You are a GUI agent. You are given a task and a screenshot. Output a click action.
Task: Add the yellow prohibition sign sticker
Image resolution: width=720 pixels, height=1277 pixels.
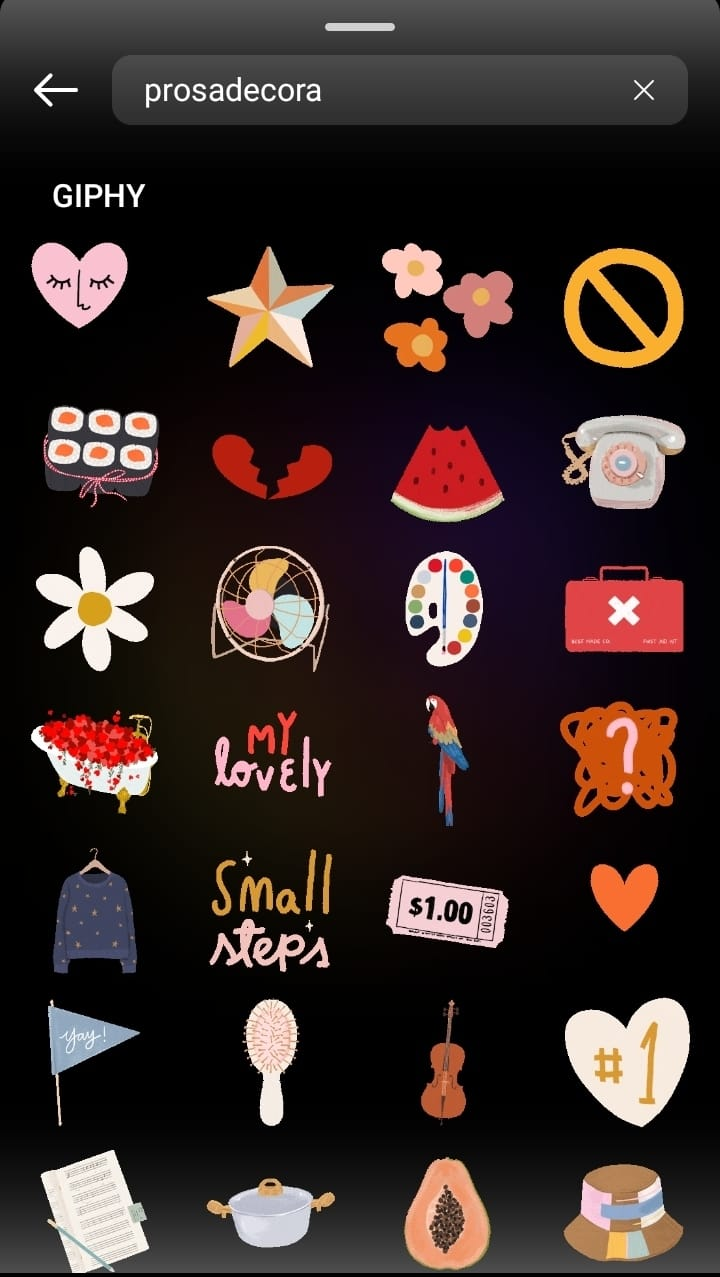623,306
